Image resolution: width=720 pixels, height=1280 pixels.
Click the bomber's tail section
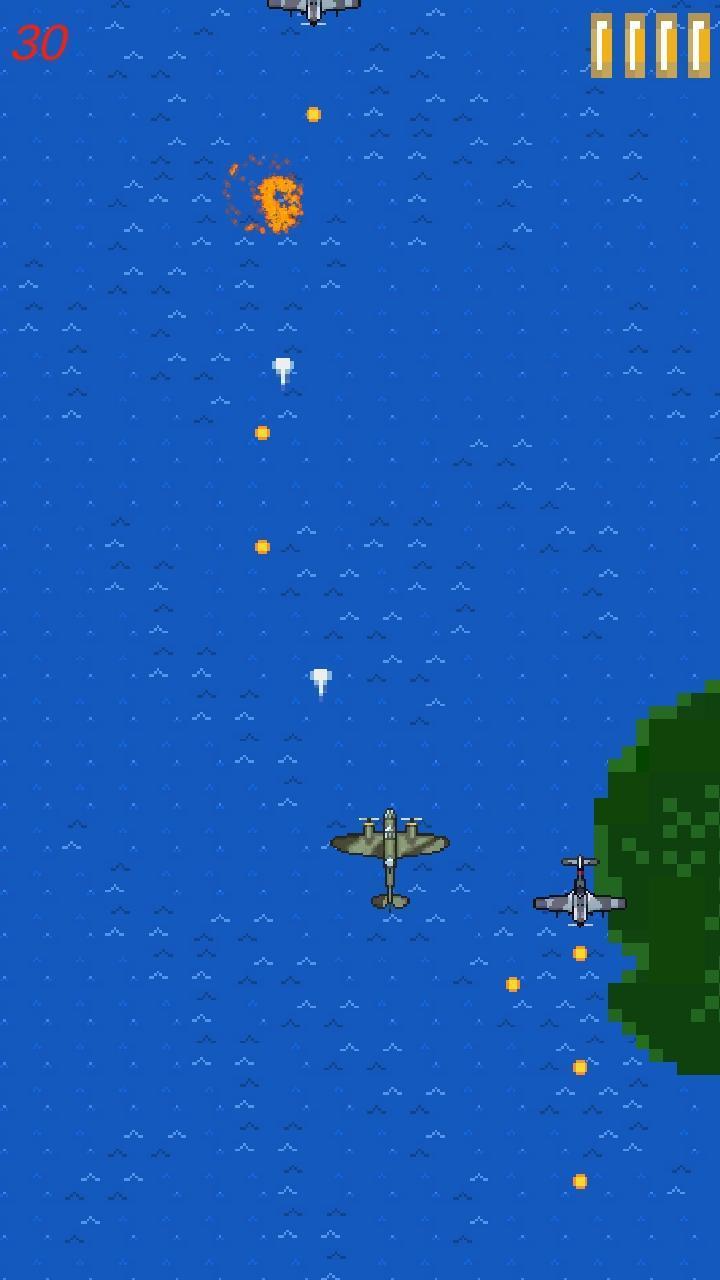point(390,900)
